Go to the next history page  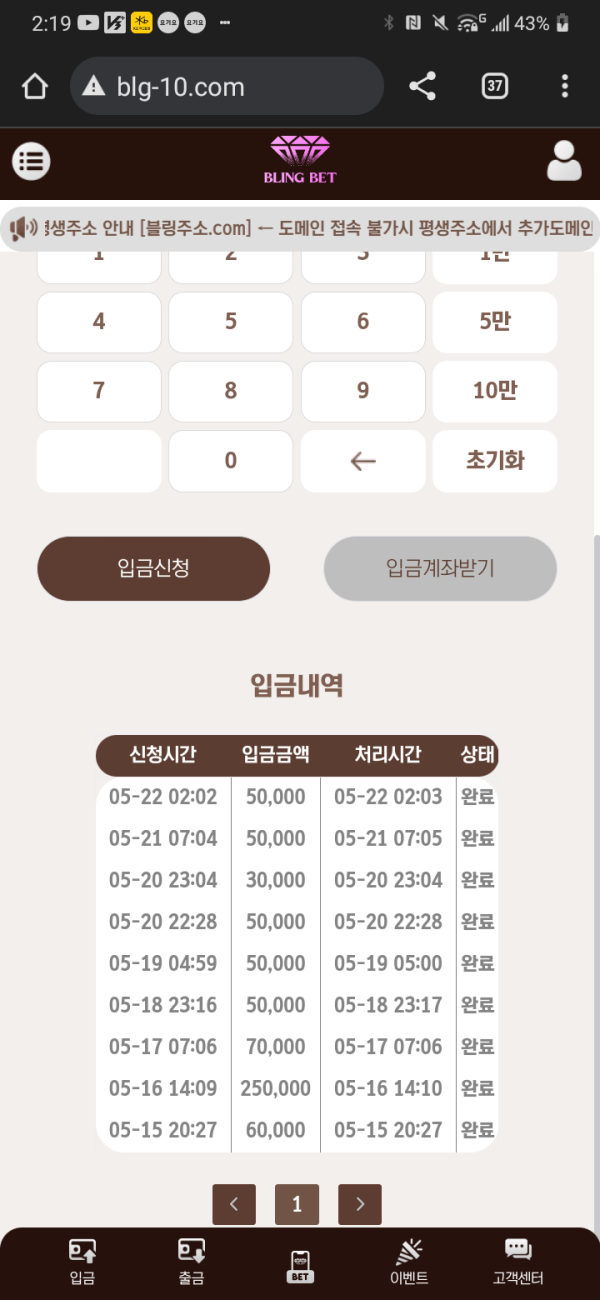(360, 1204)
